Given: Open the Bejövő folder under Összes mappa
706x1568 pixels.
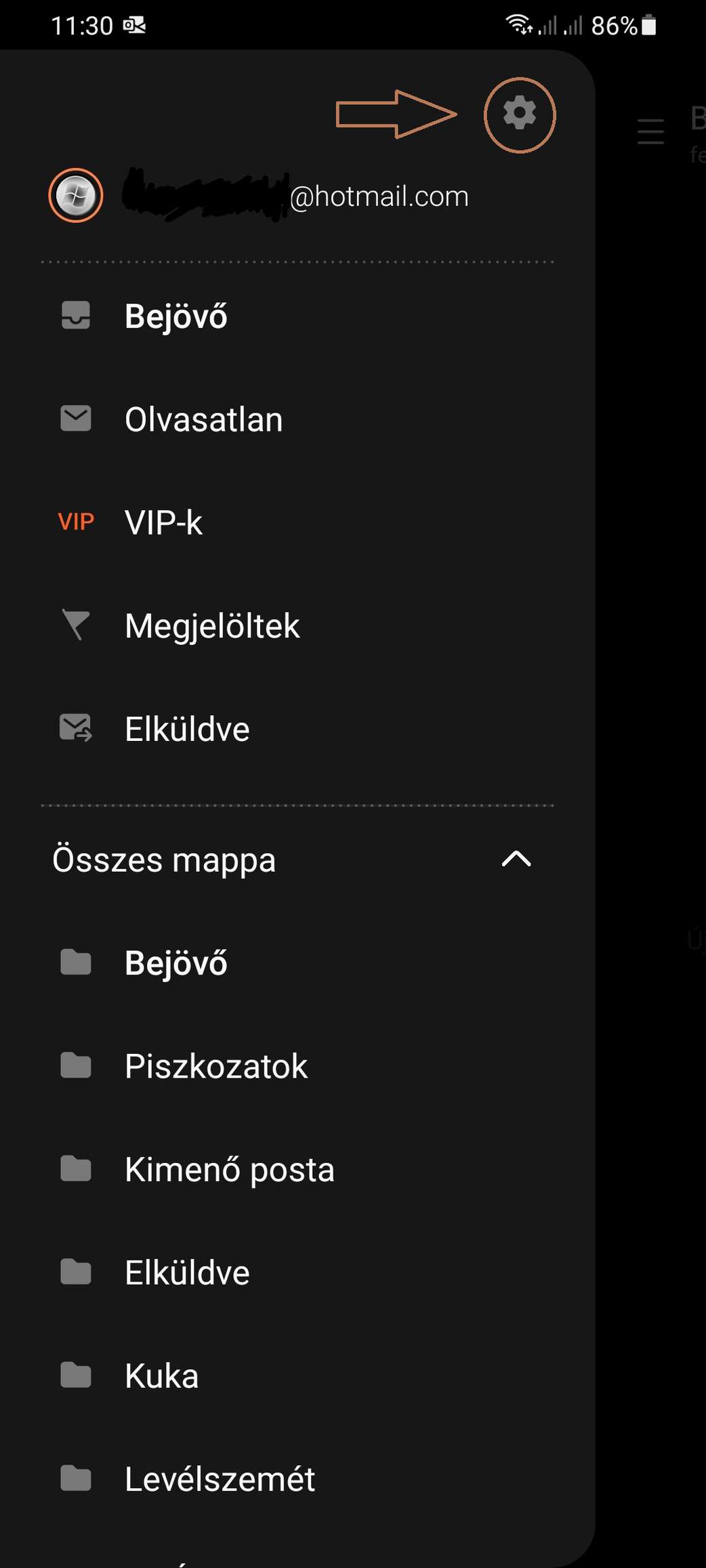Looking at the screenshot, I should click(x=297, y=962).
